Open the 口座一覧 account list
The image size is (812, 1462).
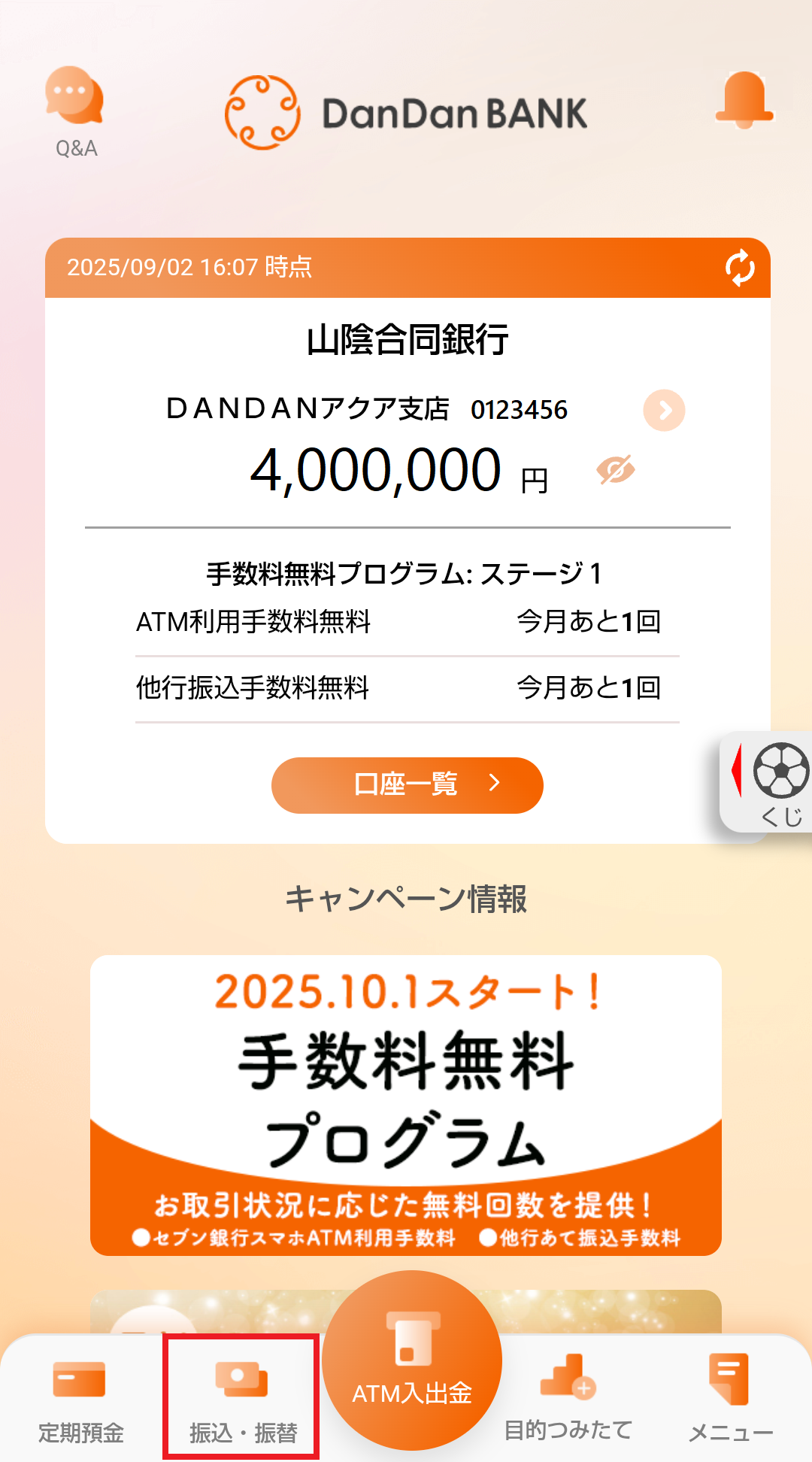point(407,785)
